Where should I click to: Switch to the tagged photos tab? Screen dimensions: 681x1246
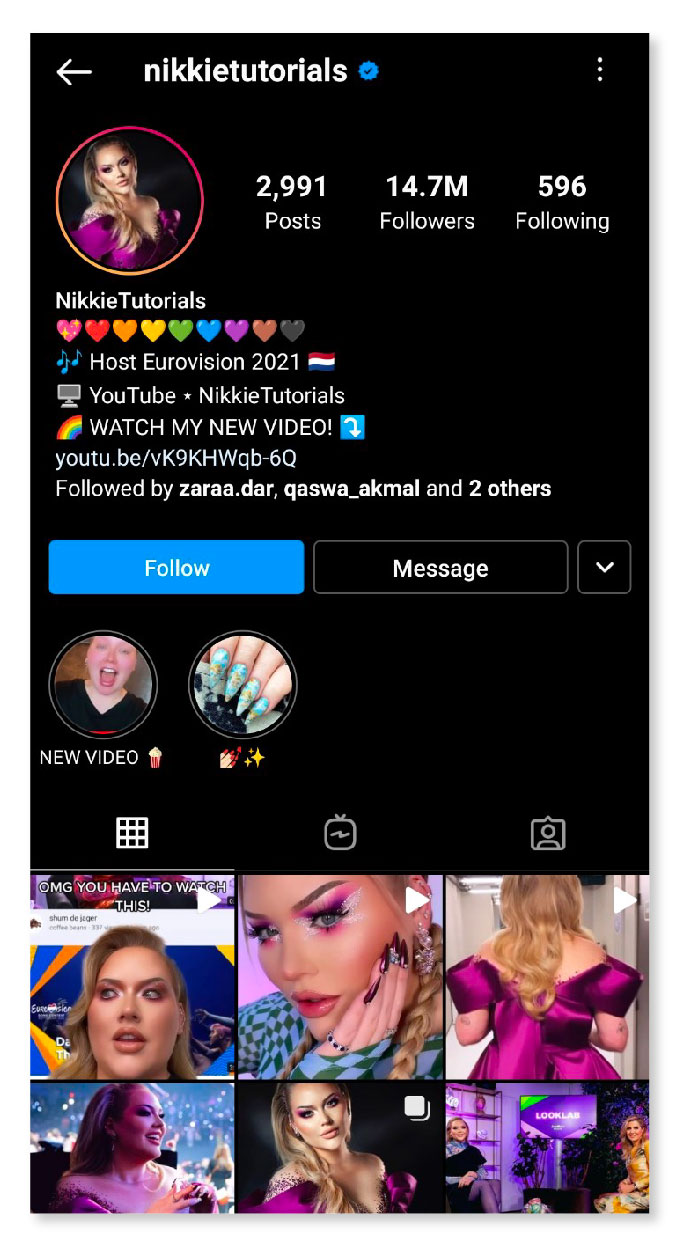(x=548, y=832)
